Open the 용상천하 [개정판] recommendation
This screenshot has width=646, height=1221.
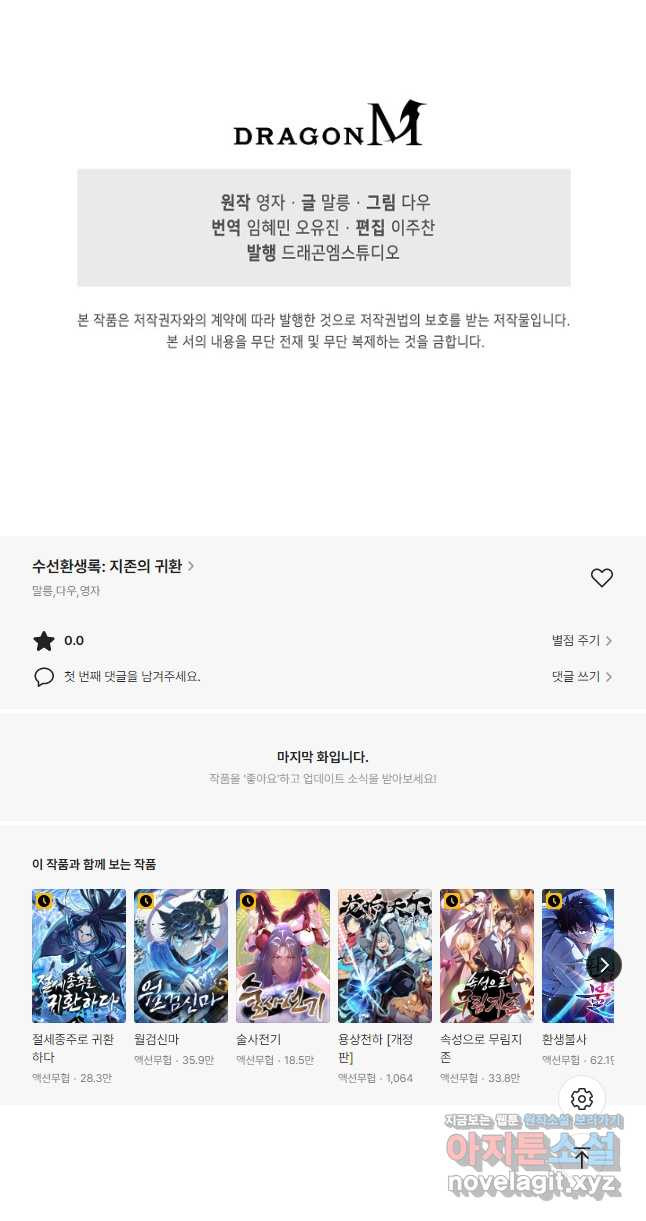pos(385,955)
